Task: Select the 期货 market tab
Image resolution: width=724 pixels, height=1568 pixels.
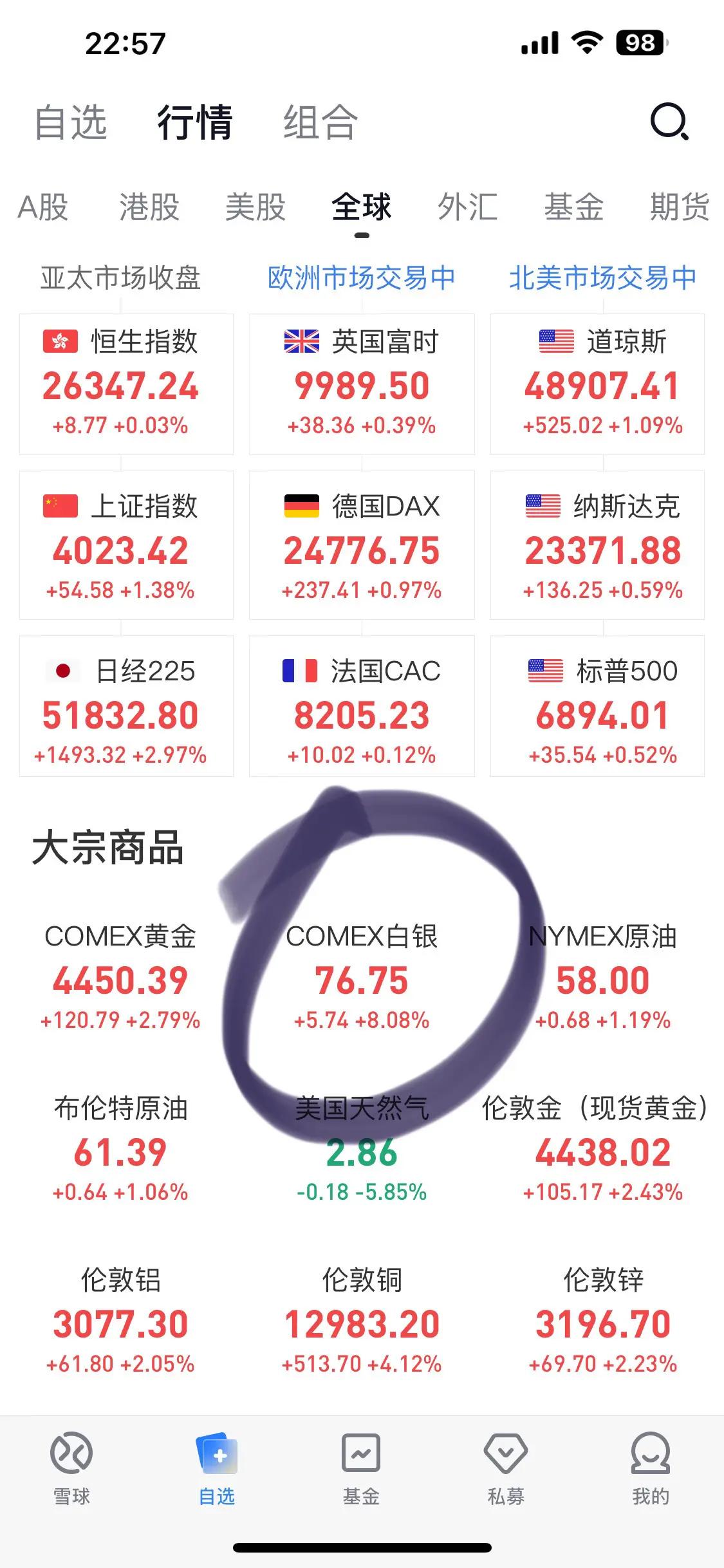Action: coord(680,207)
